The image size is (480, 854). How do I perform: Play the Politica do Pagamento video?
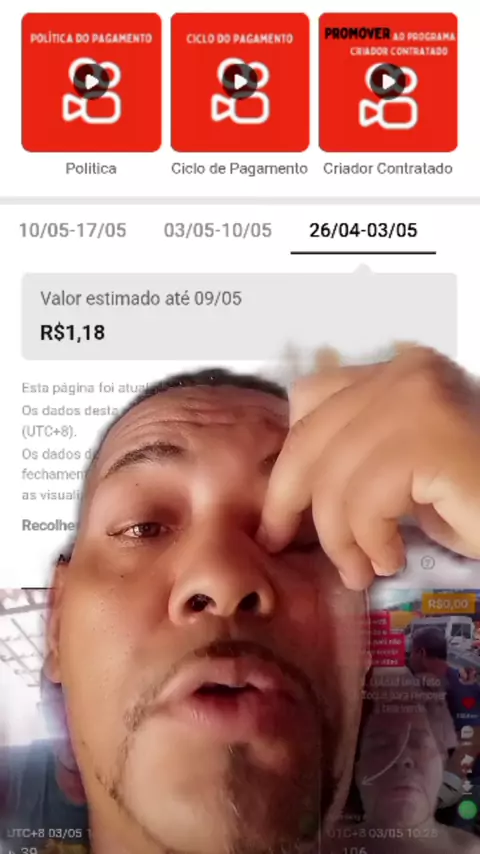coord(92,82)
